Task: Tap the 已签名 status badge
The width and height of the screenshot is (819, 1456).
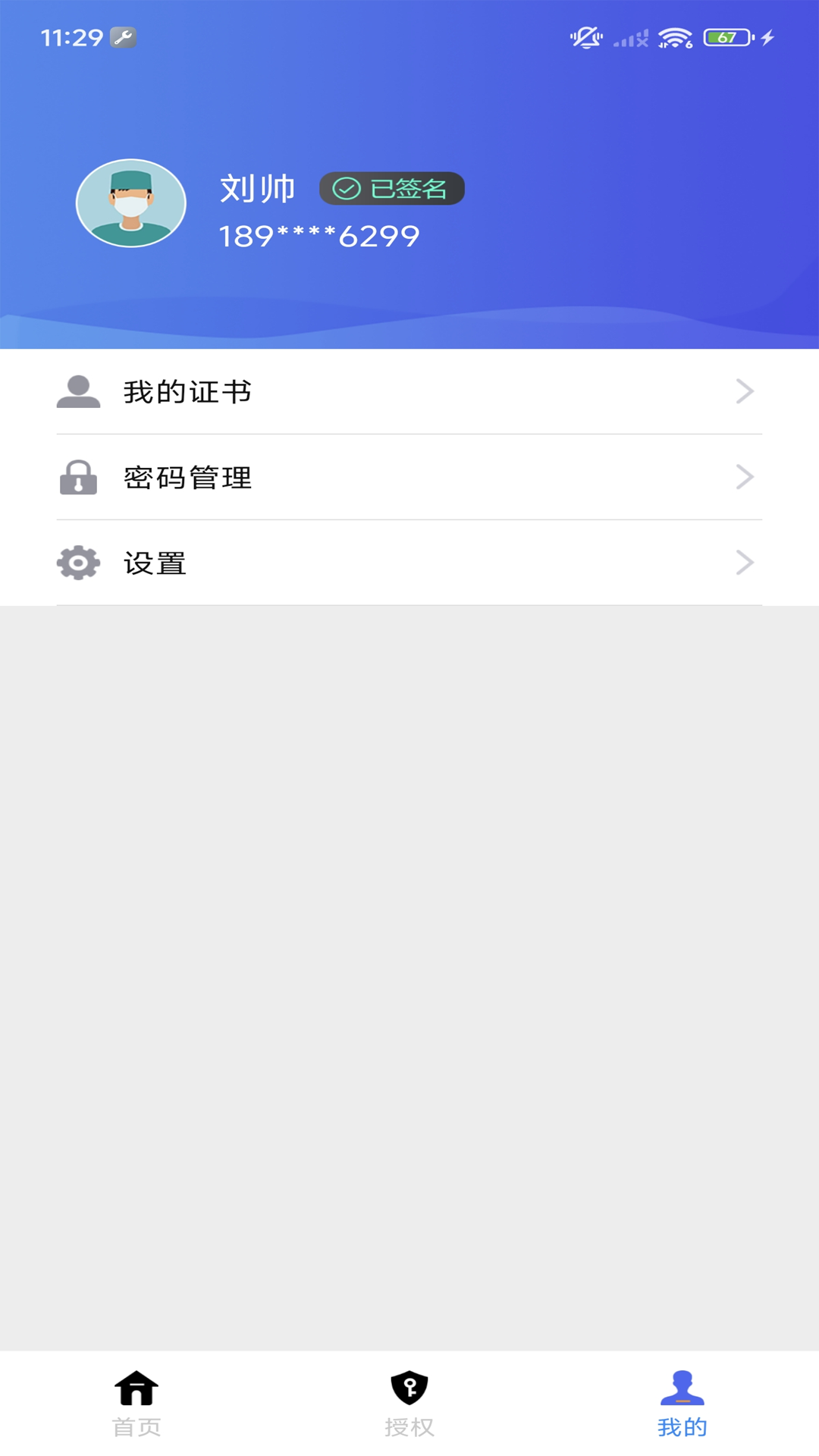Action: pos(391,189)
